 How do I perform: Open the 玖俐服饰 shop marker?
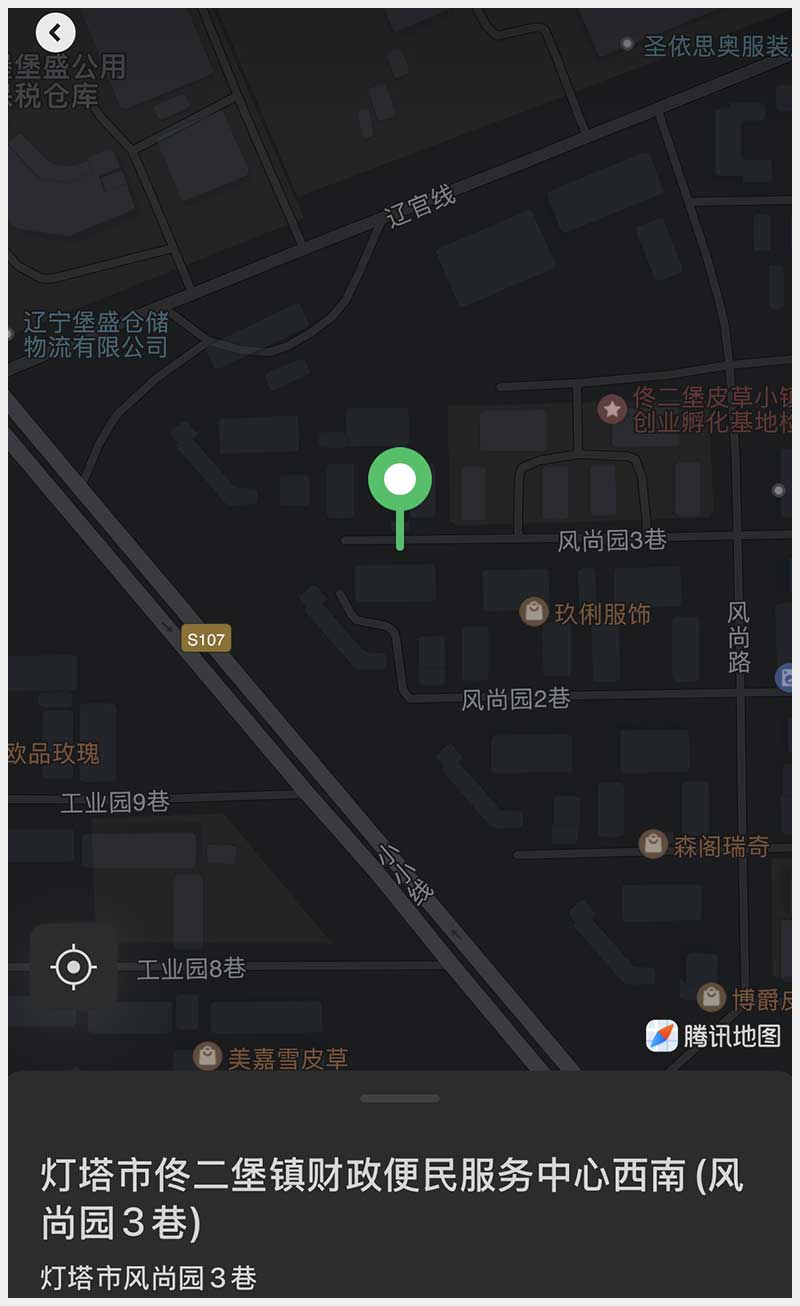pos(534,612)
